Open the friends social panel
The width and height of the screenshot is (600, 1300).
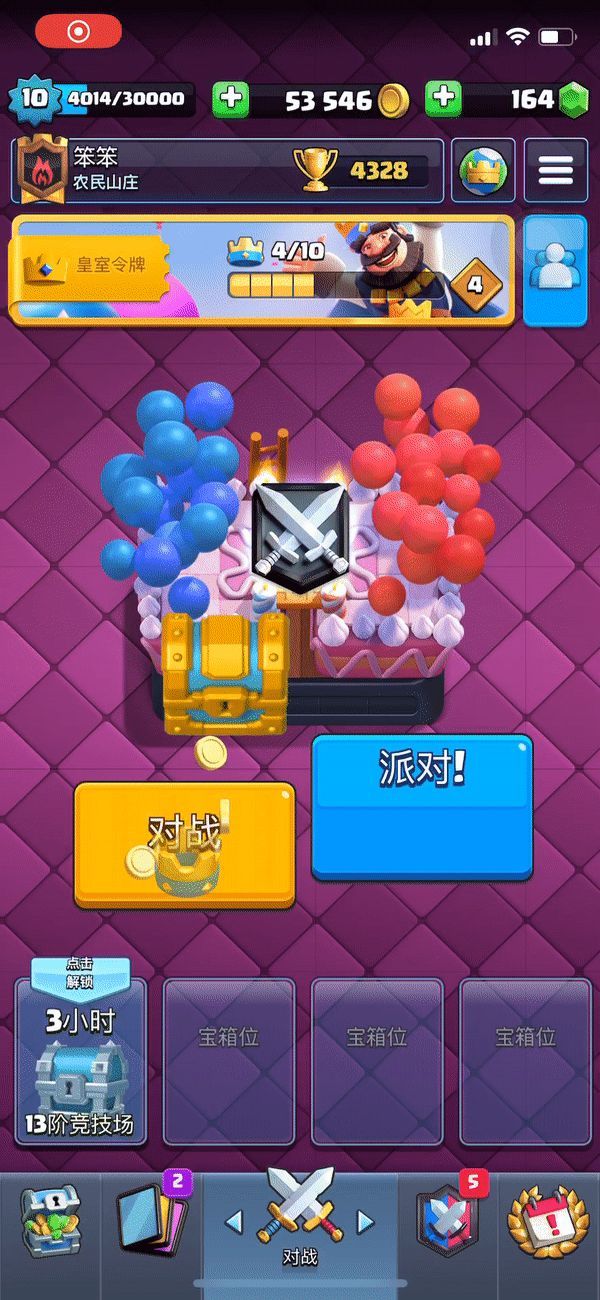pos(555,268)
